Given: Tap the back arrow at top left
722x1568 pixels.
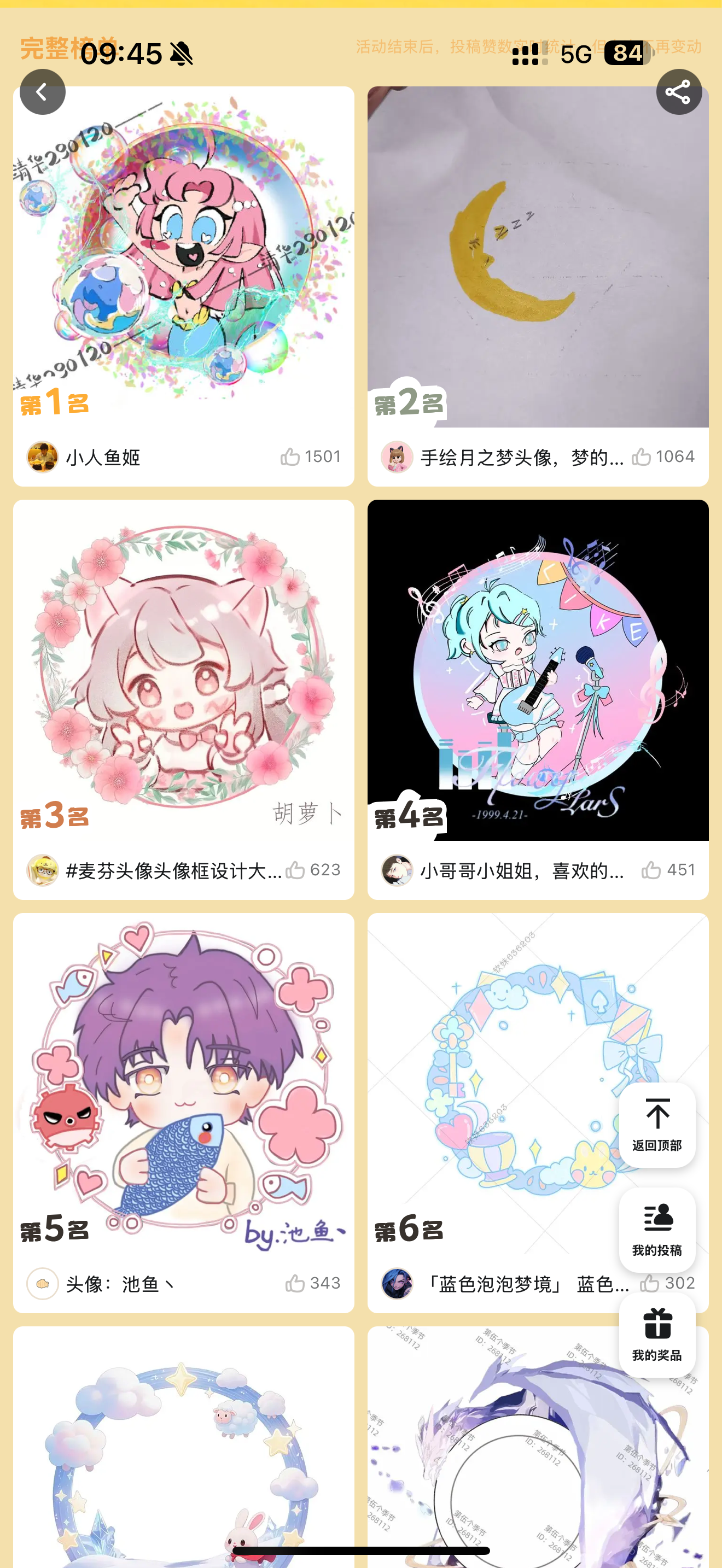Looking at the screenshot, I should point(42,91).
